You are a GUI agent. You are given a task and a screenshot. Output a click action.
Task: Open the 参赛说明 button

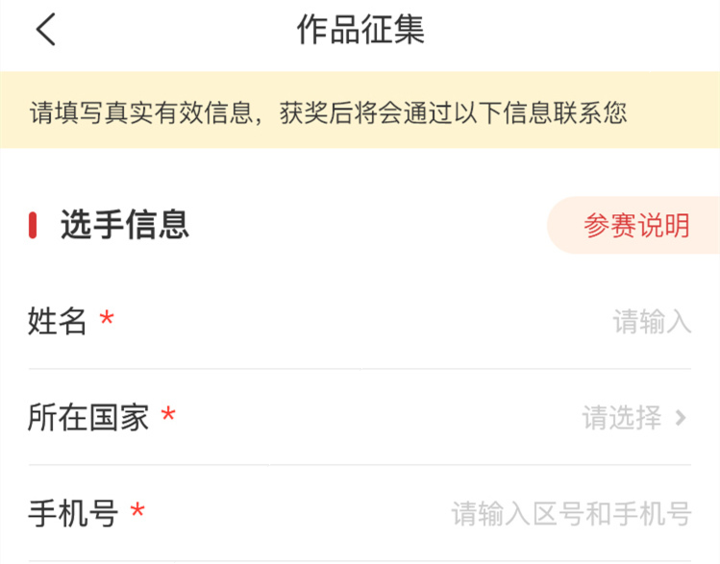636,225
